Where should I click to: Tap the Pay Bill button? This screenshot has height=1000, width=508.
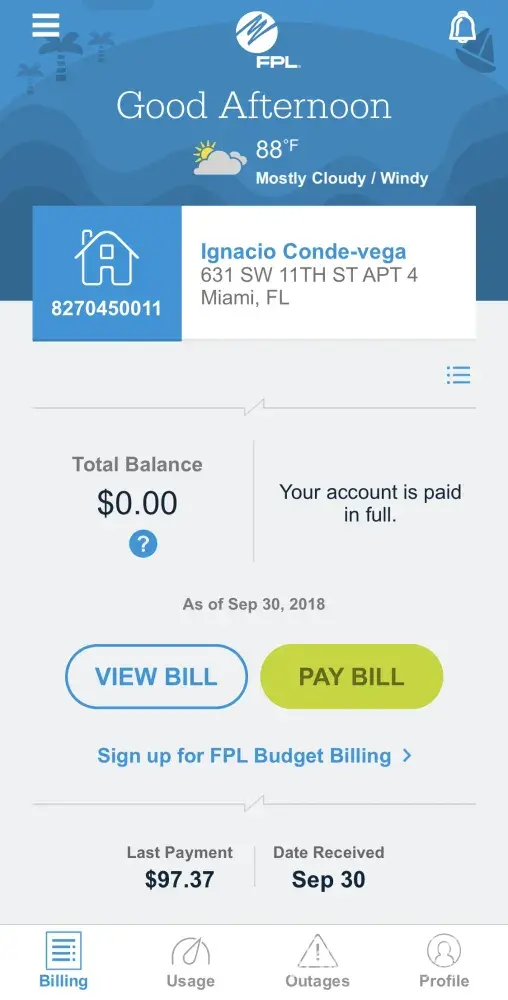pyautogui.click(x=352, y=677)
